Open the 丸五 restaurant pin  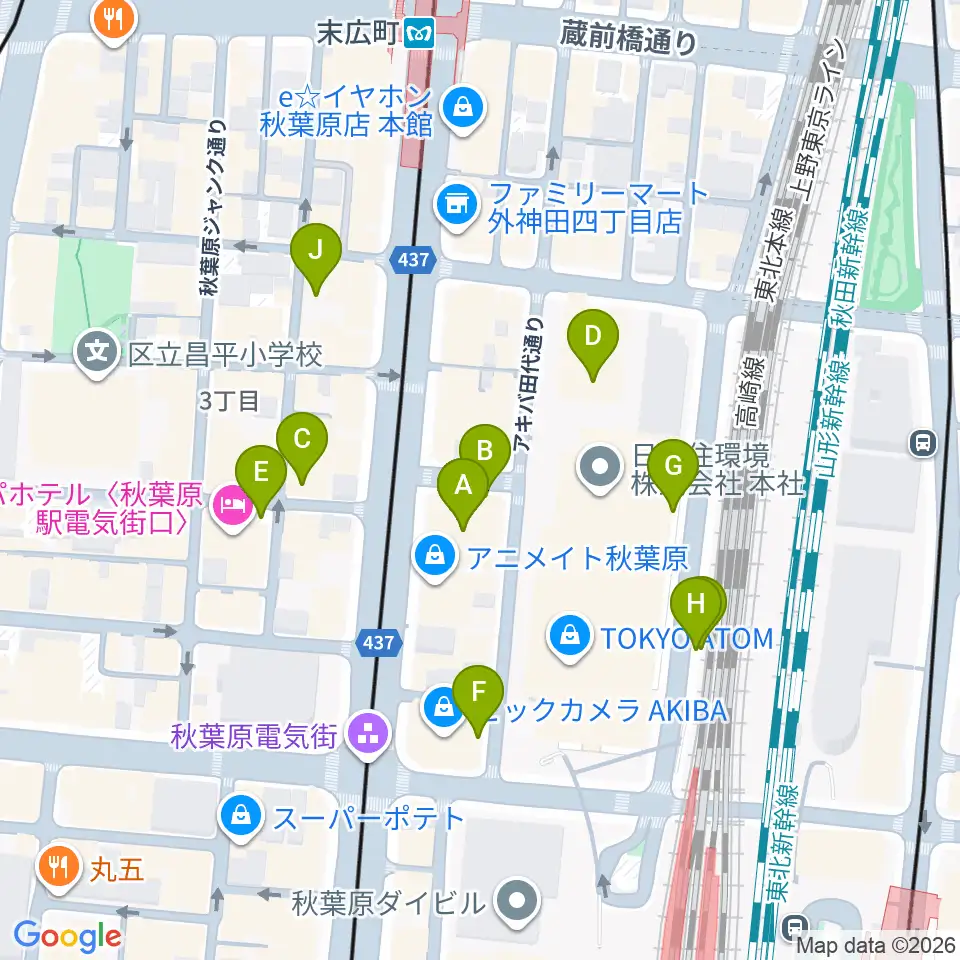click(58, 868)
